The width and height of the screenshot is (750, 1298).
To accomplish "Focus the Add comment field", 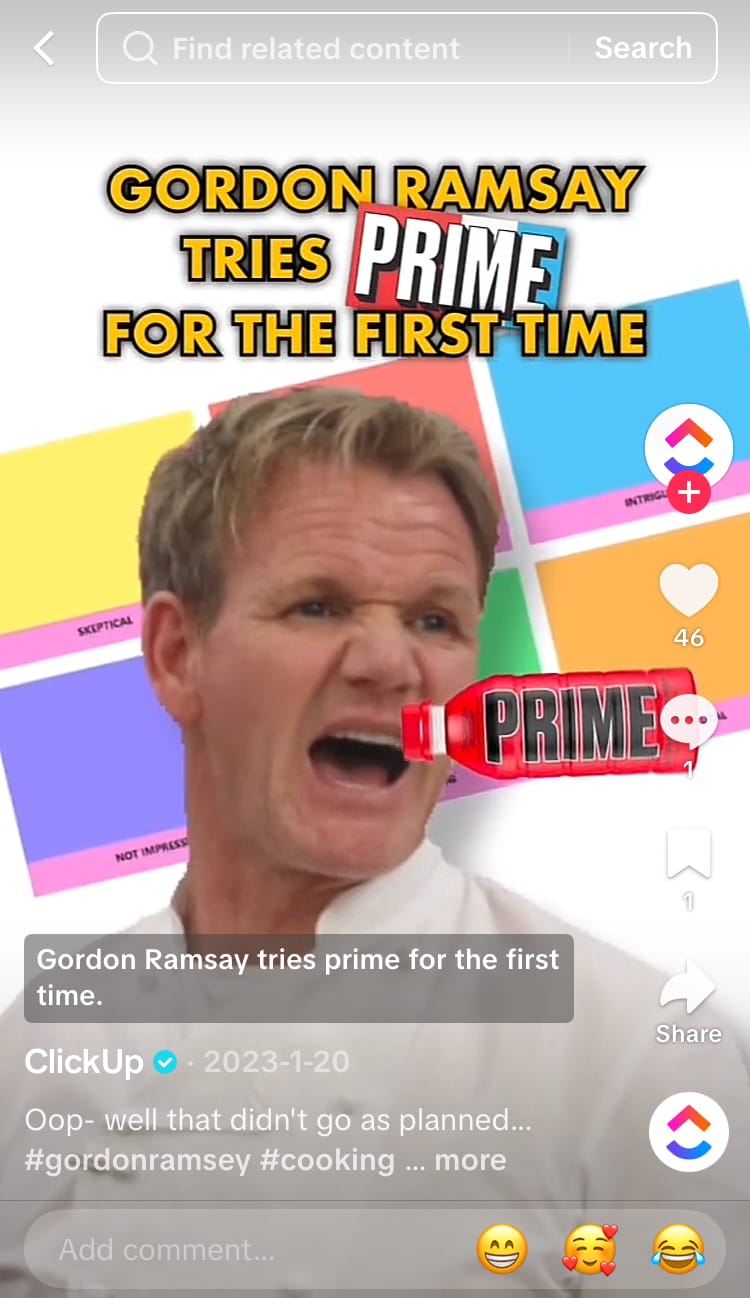I will [x=240, y=1250].
